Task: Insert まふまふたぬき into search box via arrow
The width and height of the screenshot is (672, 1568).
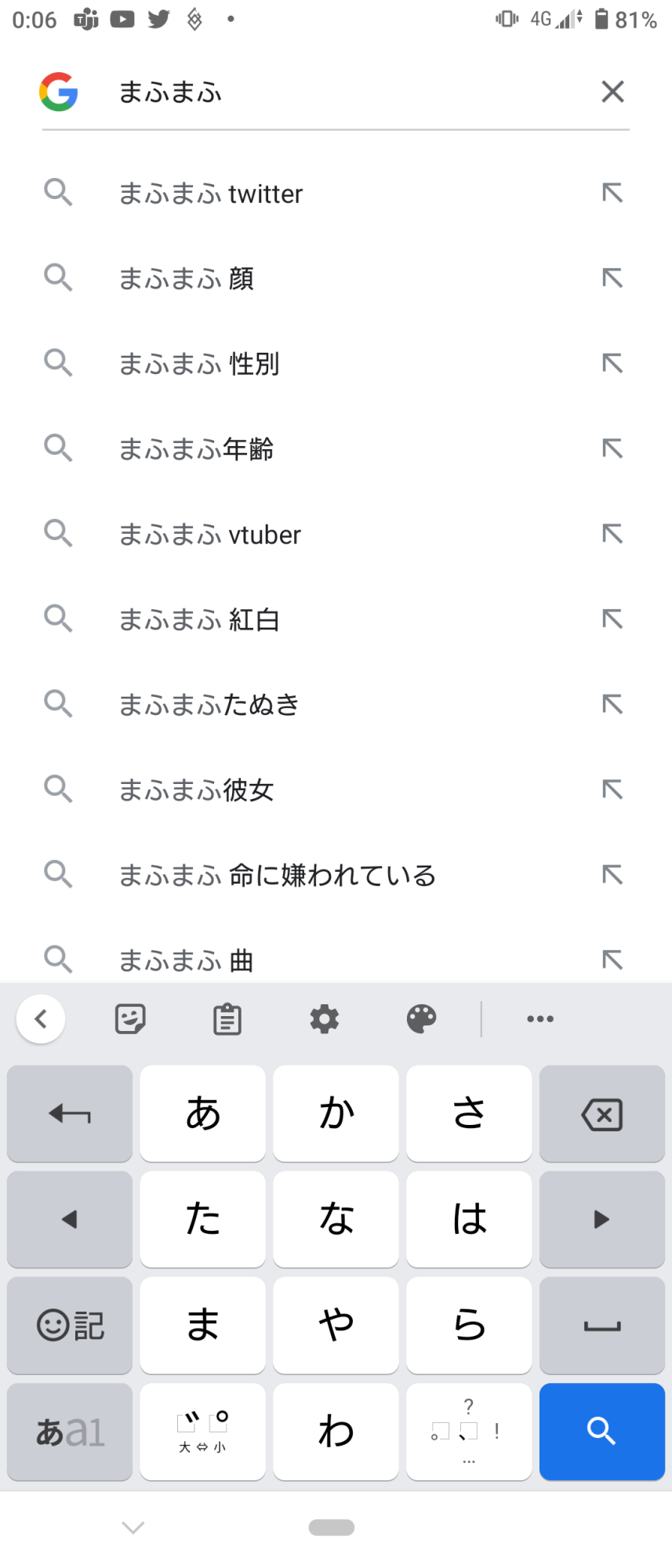Action: pyautogui.click(x=612, y=704)
